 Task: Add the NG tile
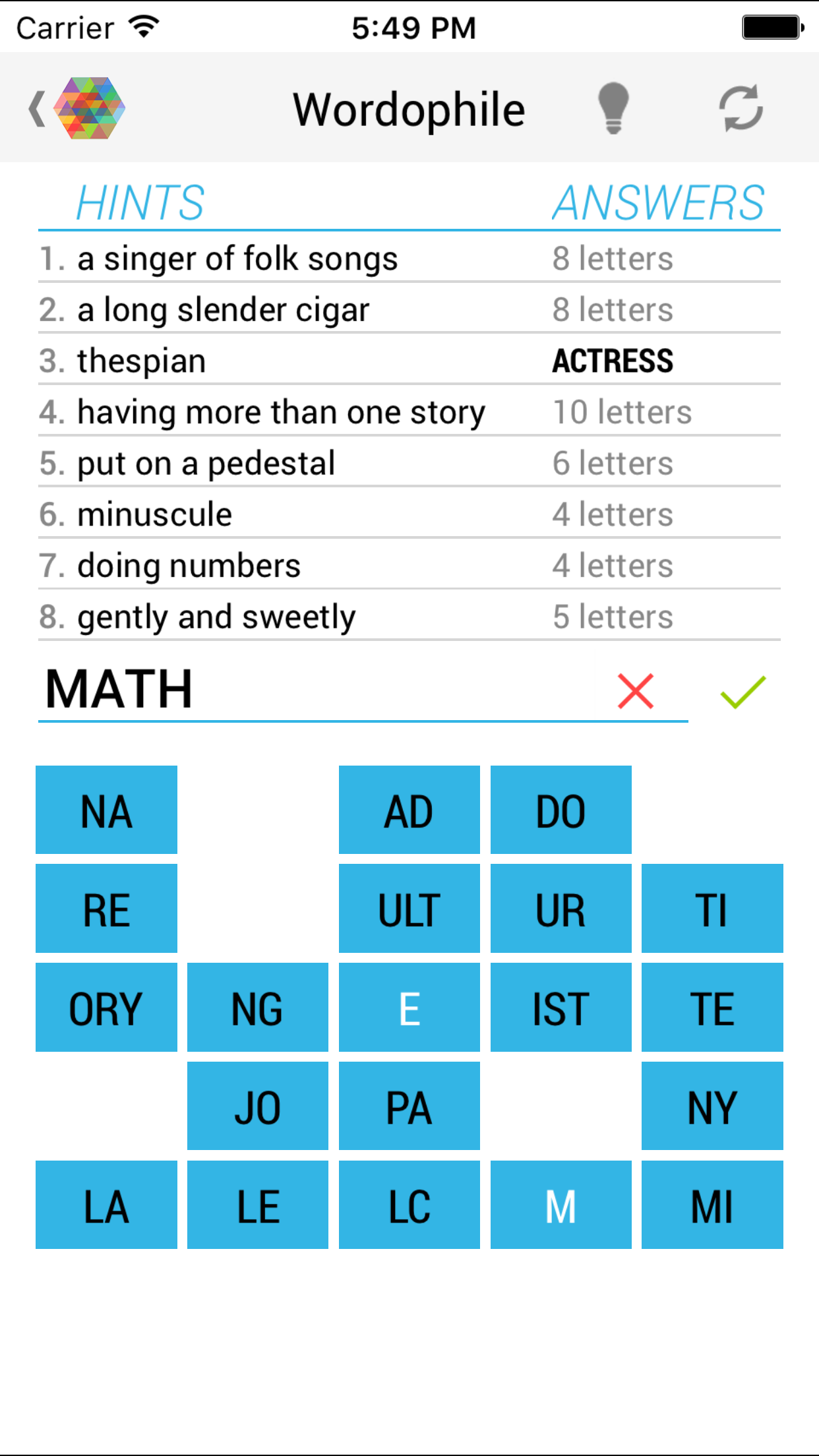pos(258,1008)
